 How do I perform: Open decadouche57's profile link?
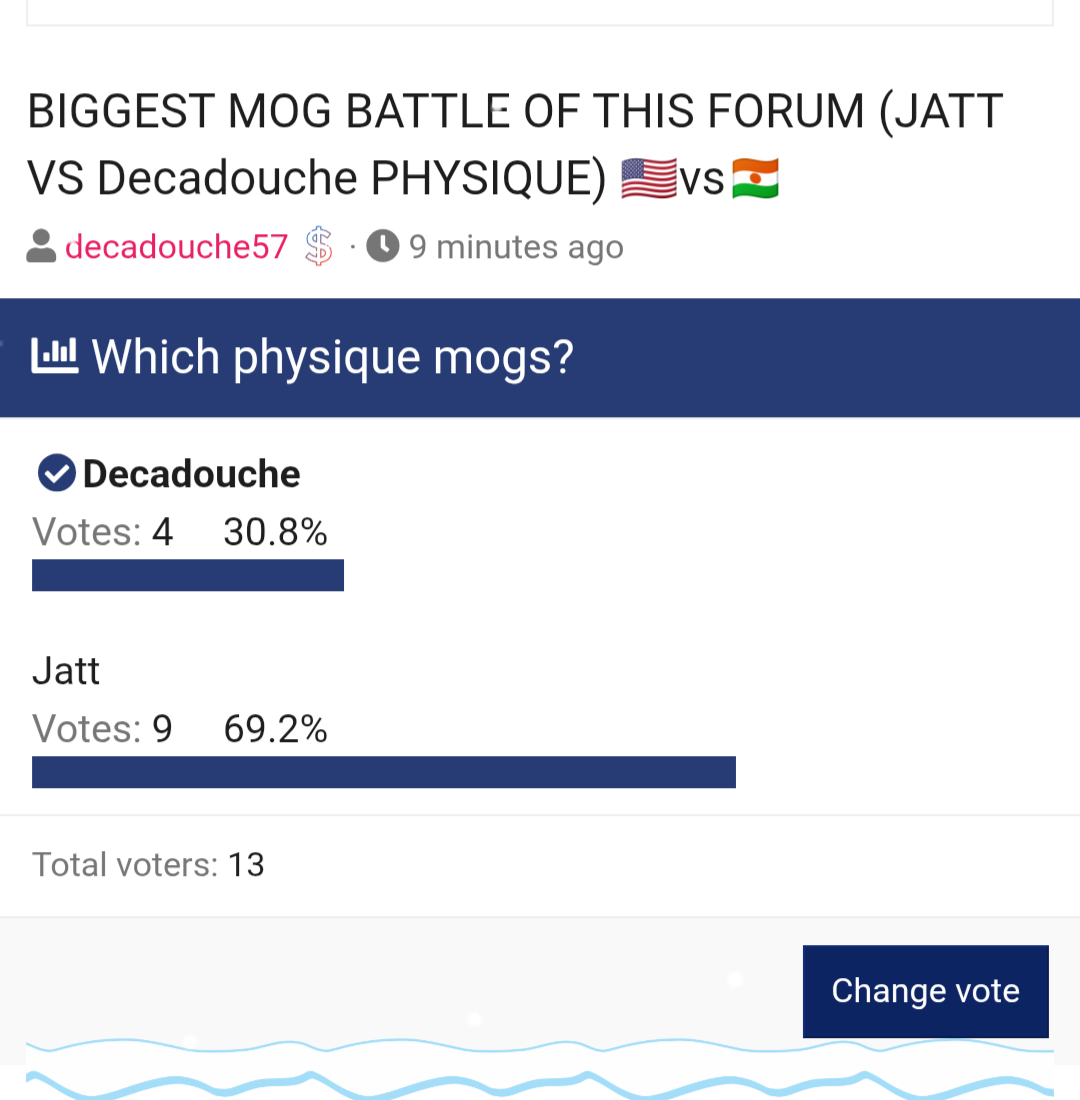177,246
